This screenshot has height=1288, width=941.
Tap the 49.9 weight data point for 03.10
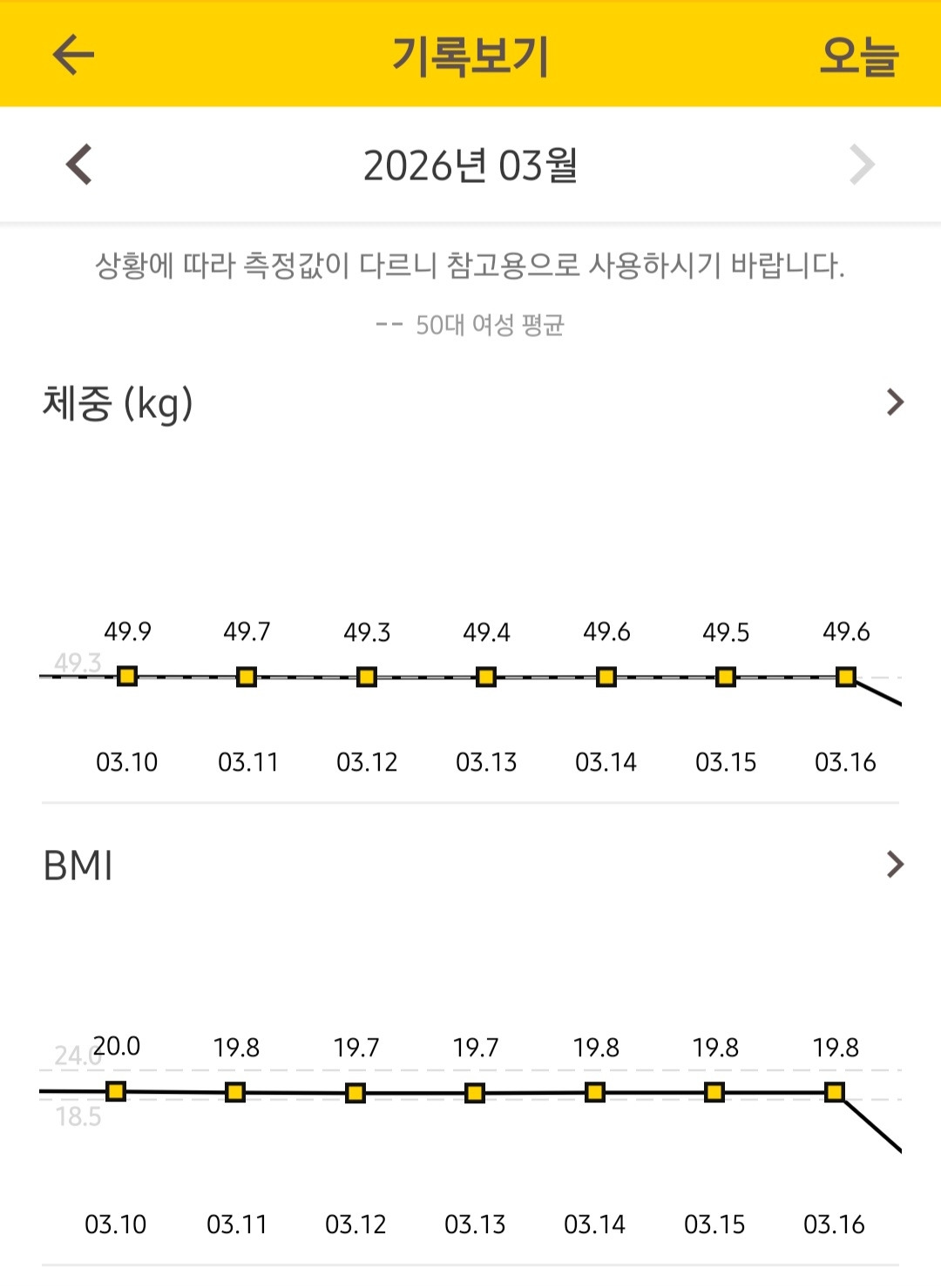pos(126,675)
